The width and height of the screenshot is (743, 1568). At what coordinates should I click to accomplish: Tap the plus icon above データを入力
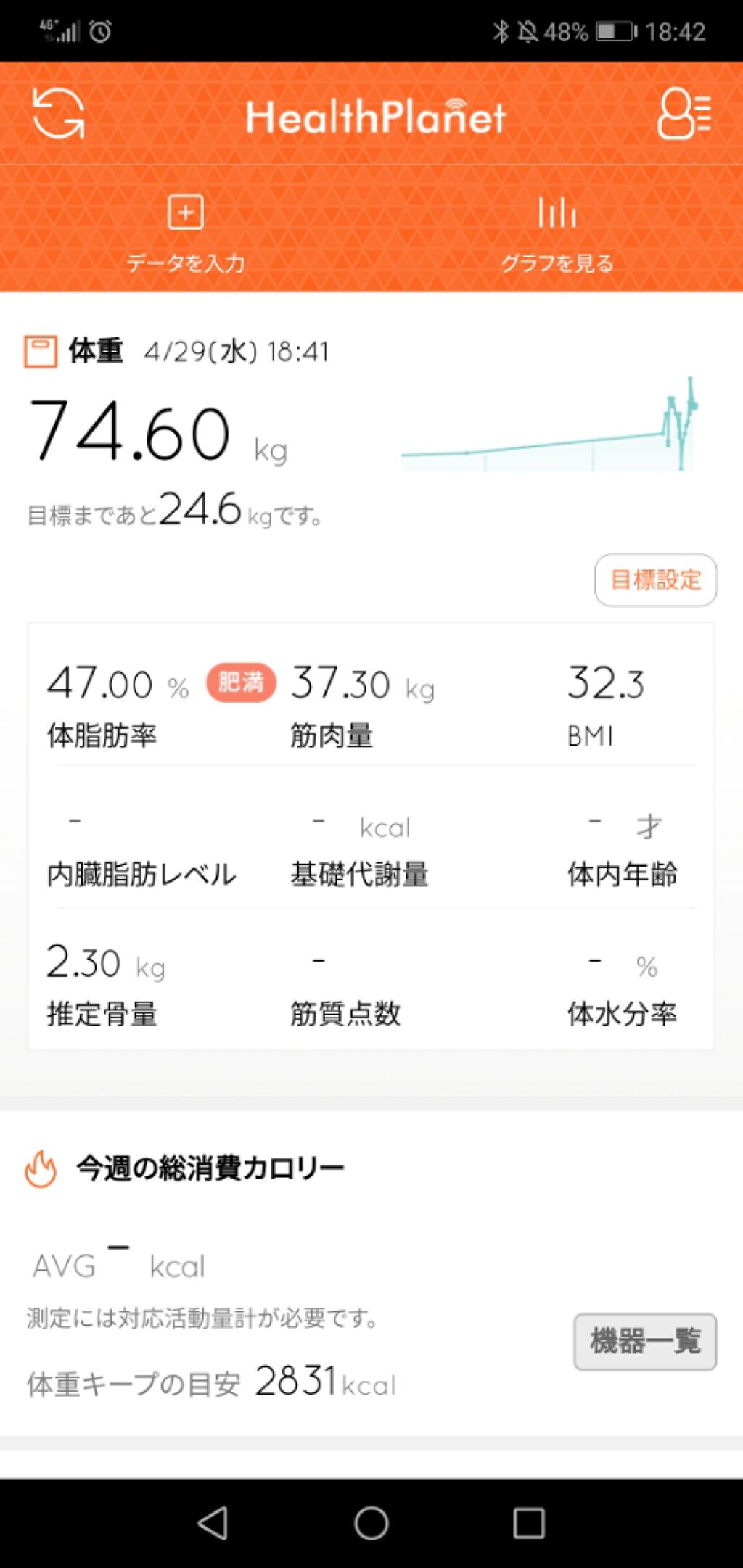pos(186,212)
